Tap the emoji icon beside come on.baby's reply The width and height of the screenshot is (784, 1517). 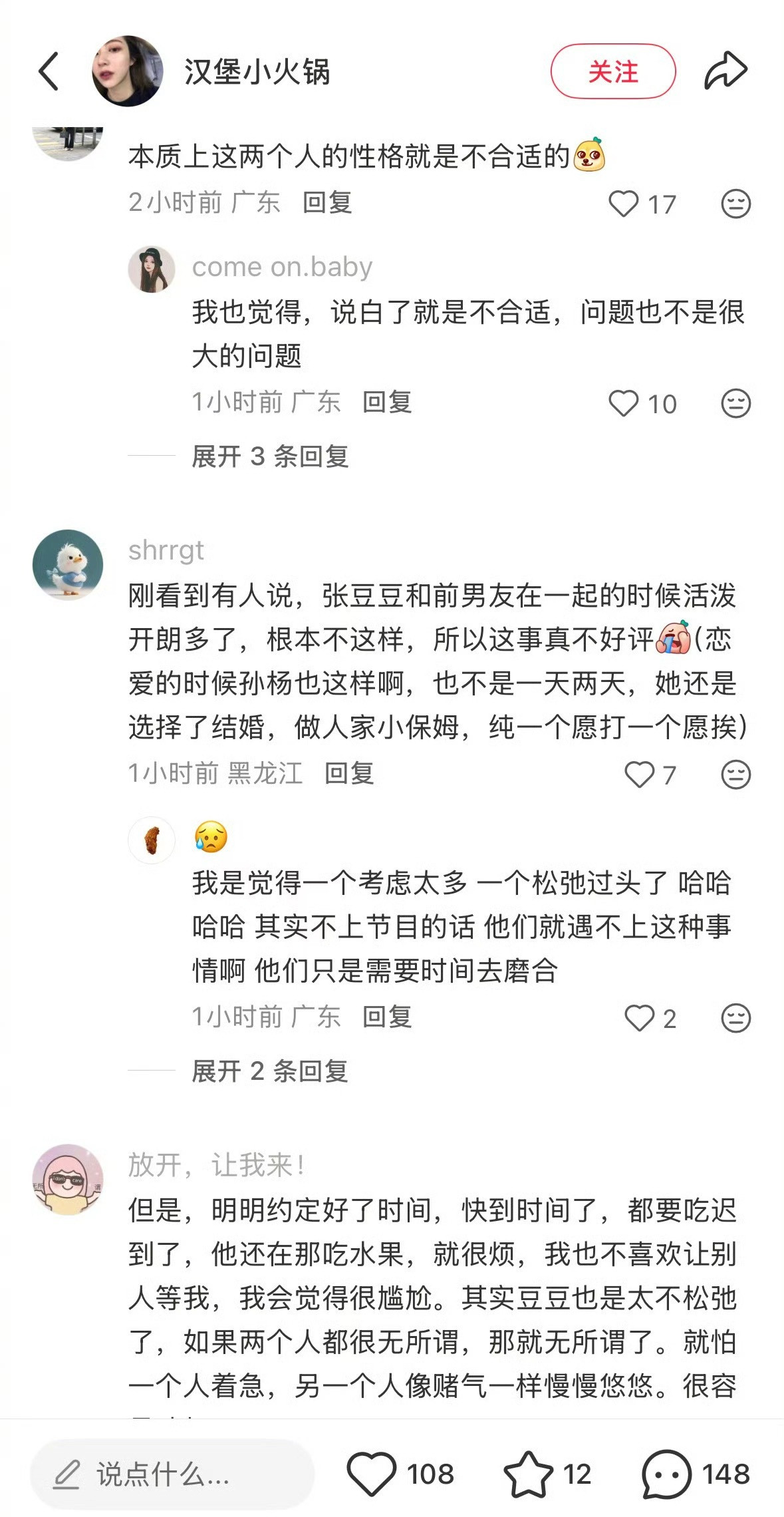pos(733,404)
